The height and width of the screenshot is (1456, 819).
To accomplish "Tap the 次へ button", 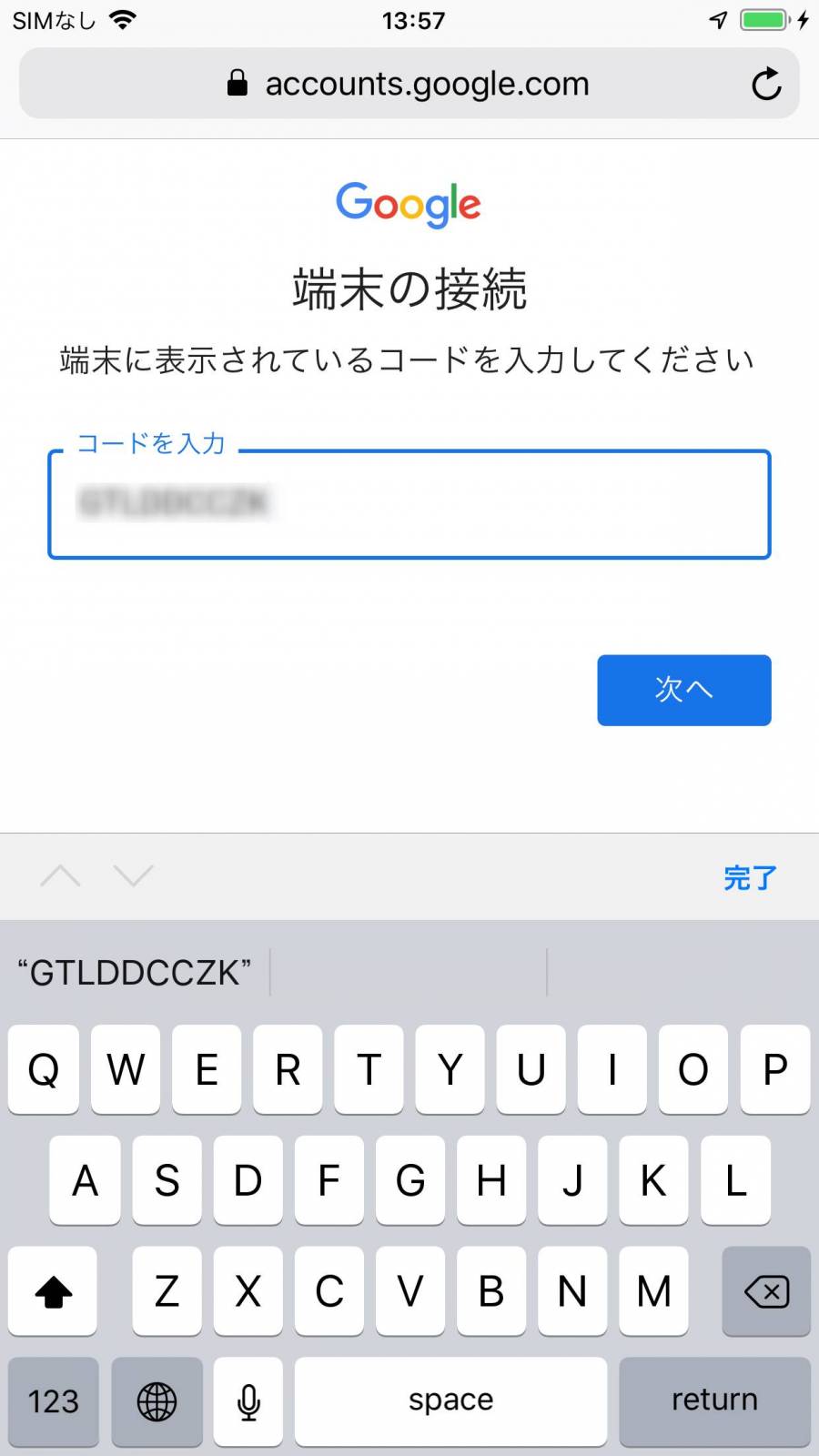I will [683, 690].
